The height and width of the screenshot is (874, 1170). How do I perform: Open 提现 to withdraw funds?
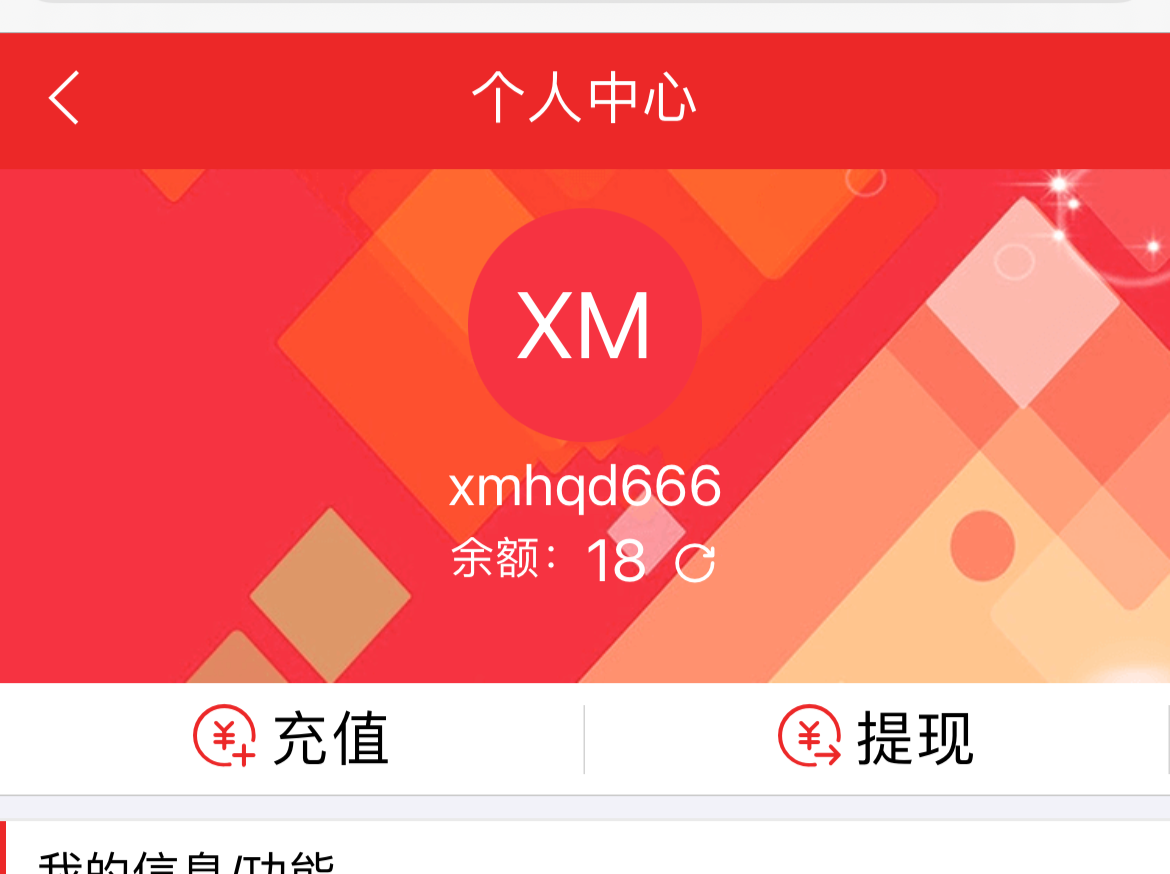coord(876,739)
